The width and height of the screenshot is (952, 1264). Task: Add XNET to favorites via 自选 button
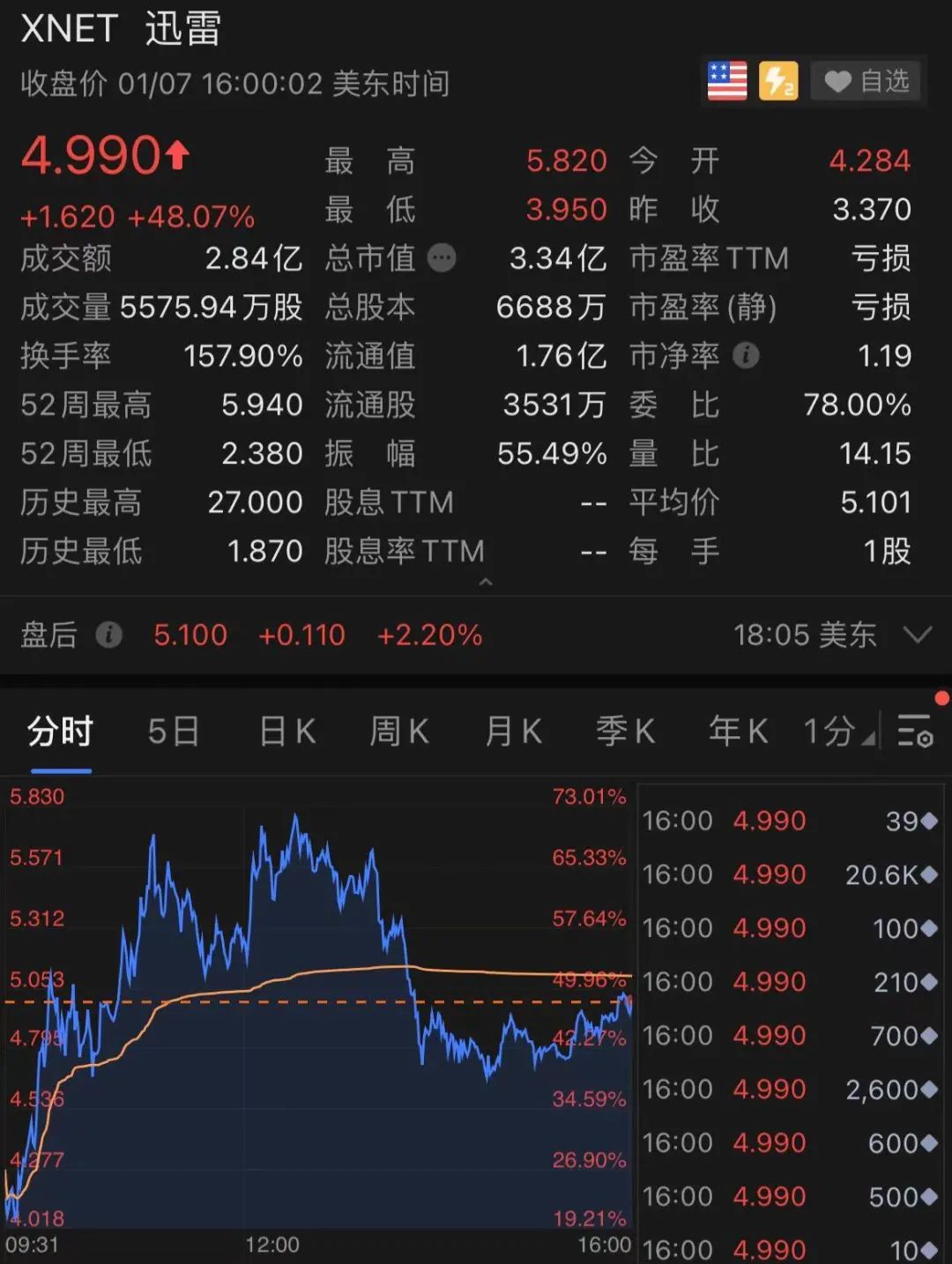(866, 81)
